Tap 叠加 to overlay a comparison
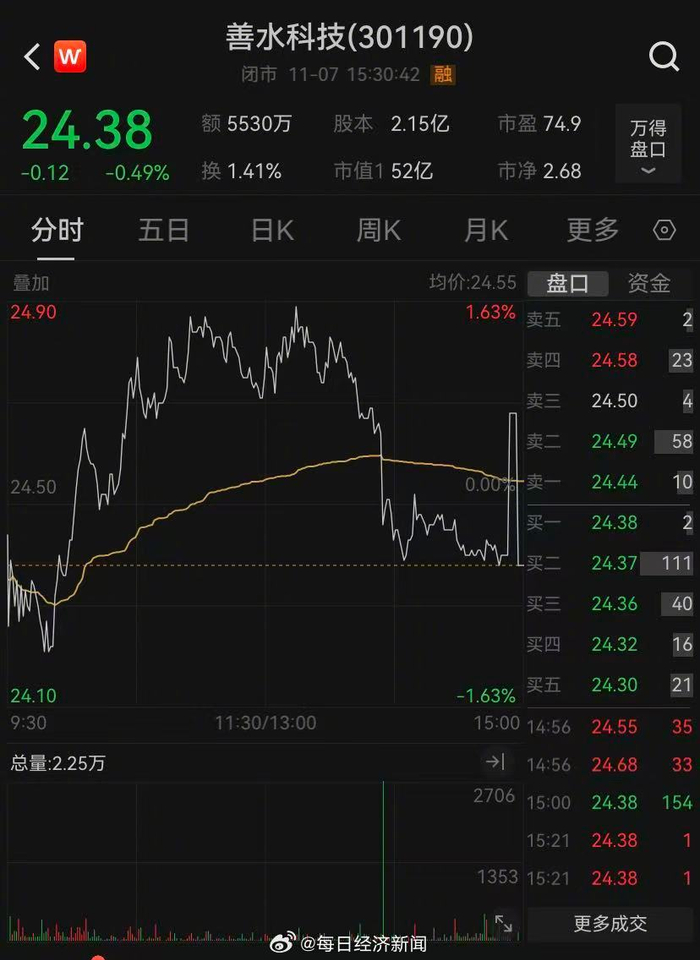Viewport: 700px width, 960px height. coord(31,283)
